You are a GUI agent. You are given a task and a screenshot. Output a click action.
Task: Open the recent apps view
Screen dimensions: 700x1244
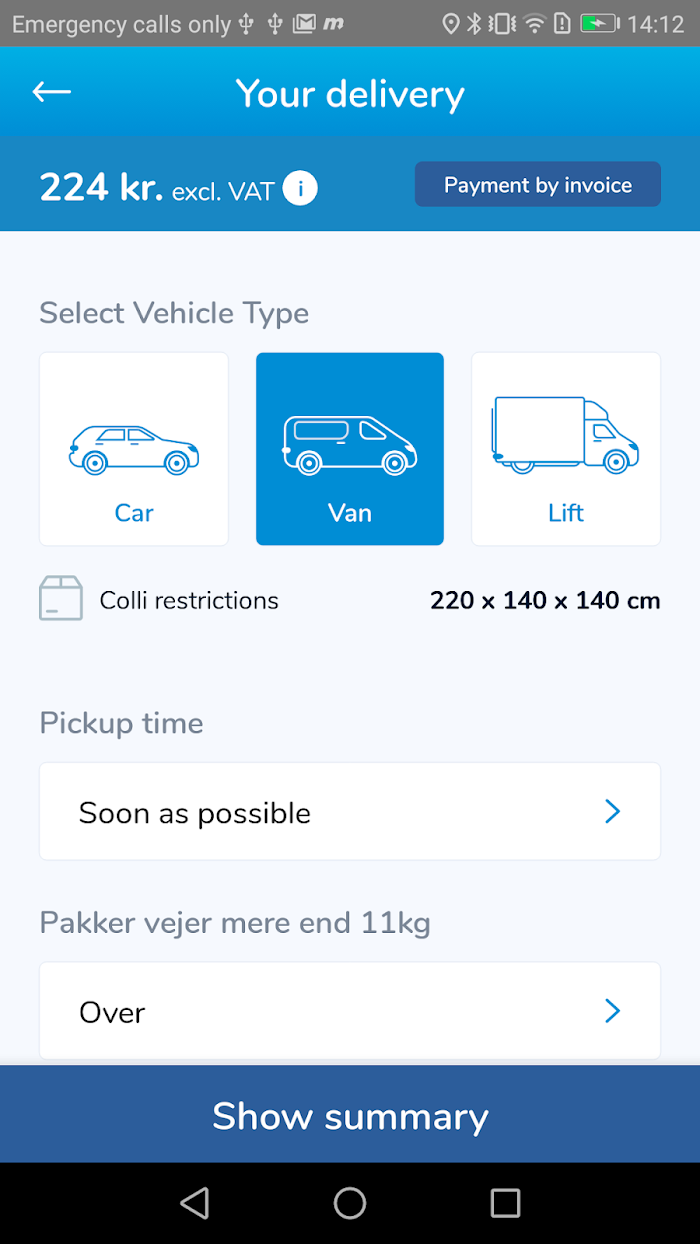505,1203
